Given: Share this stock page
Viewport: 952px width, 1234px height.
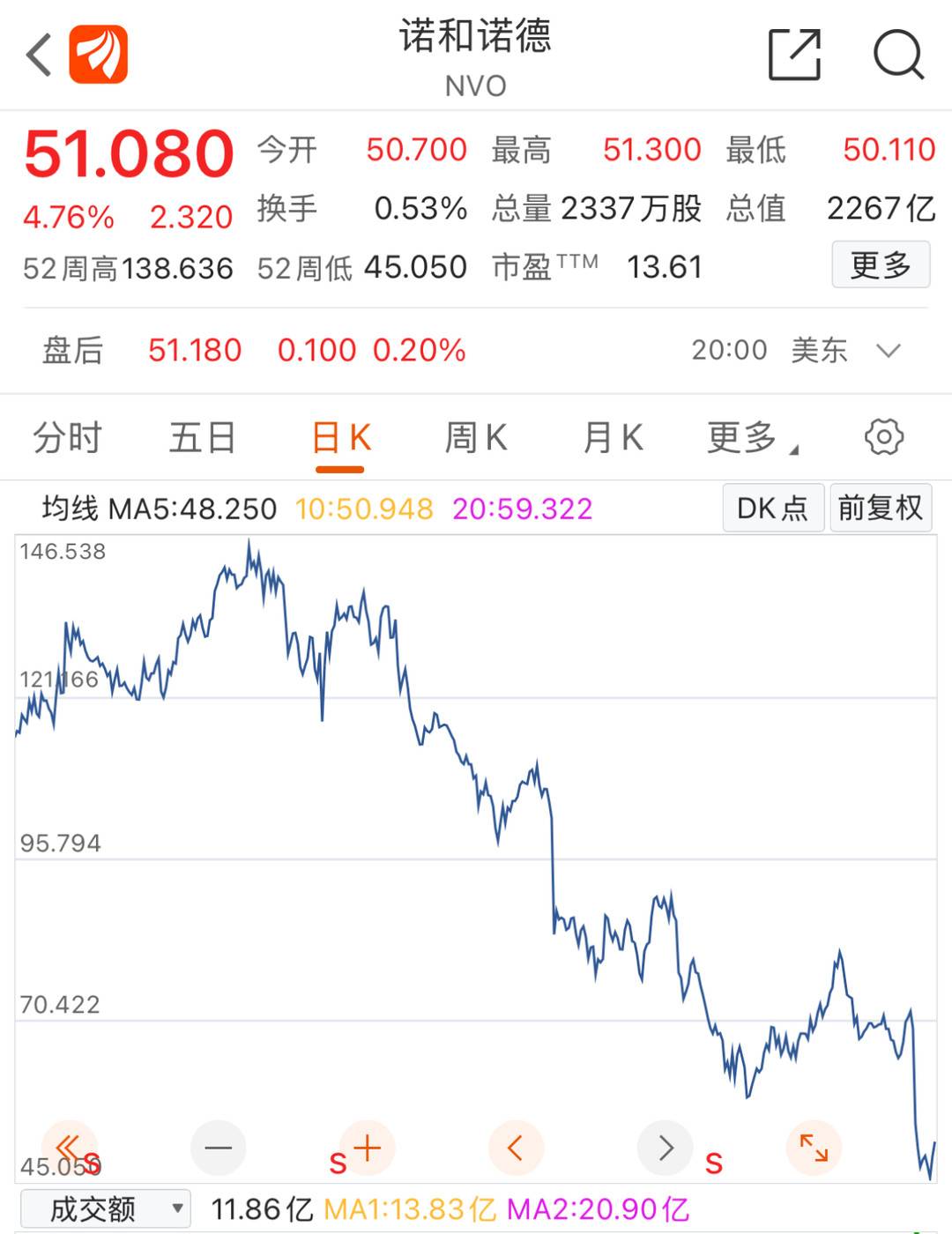Looking at the screenshot, I should tap(794, 55).
